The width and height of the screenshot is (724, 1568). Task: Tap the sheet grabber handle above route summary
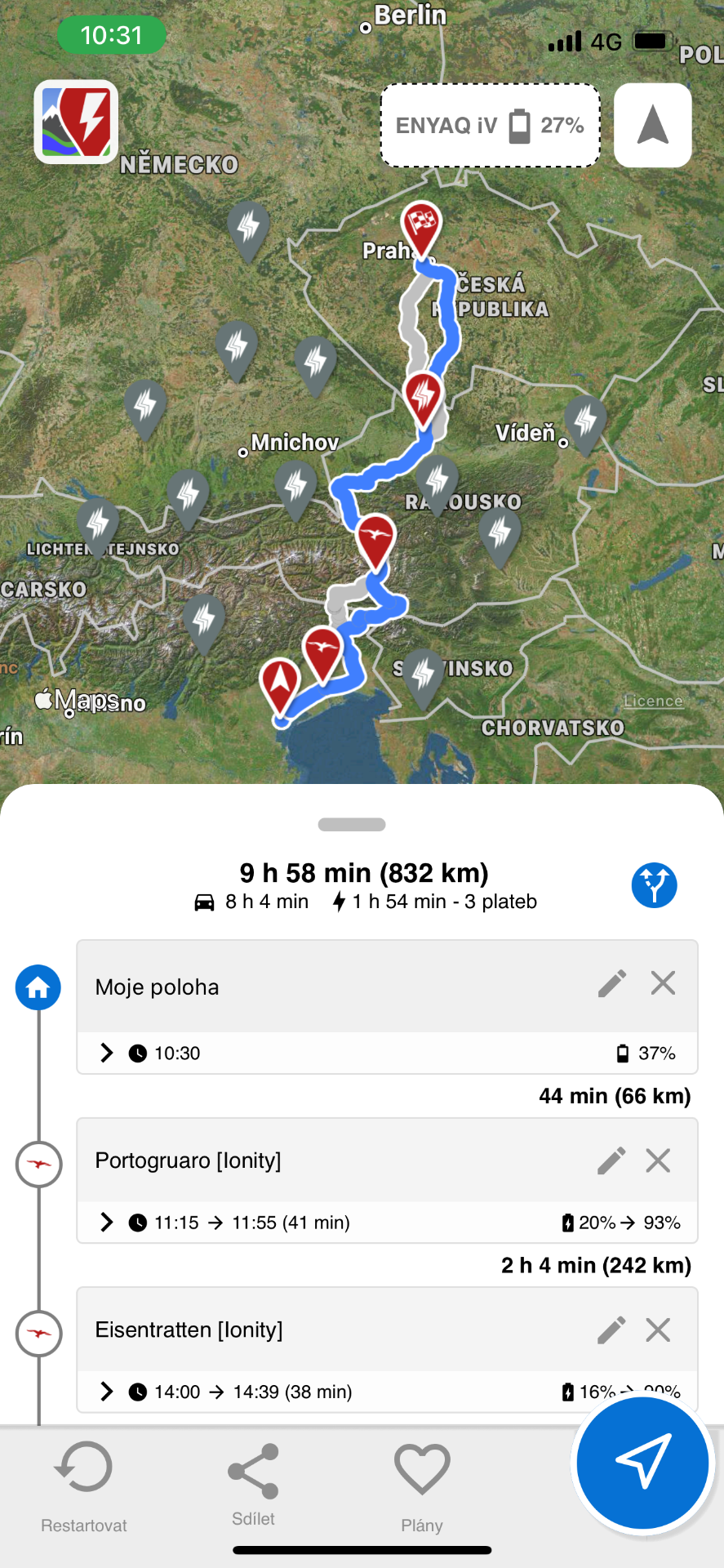tap(352, 825)
